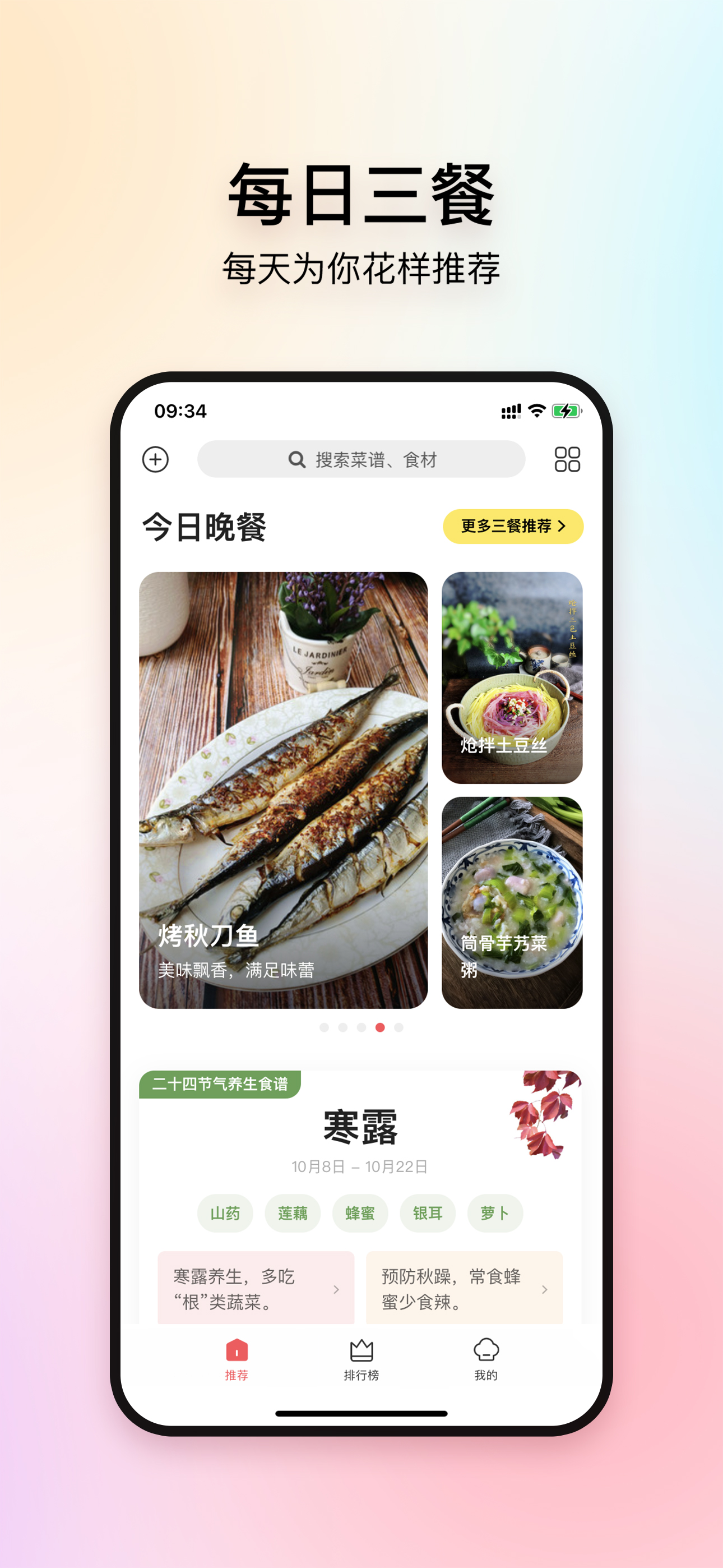The width and height of the screenshot is (723, 1568).
Task: Switch to the 我的 tab
Action: (484, 1361)
